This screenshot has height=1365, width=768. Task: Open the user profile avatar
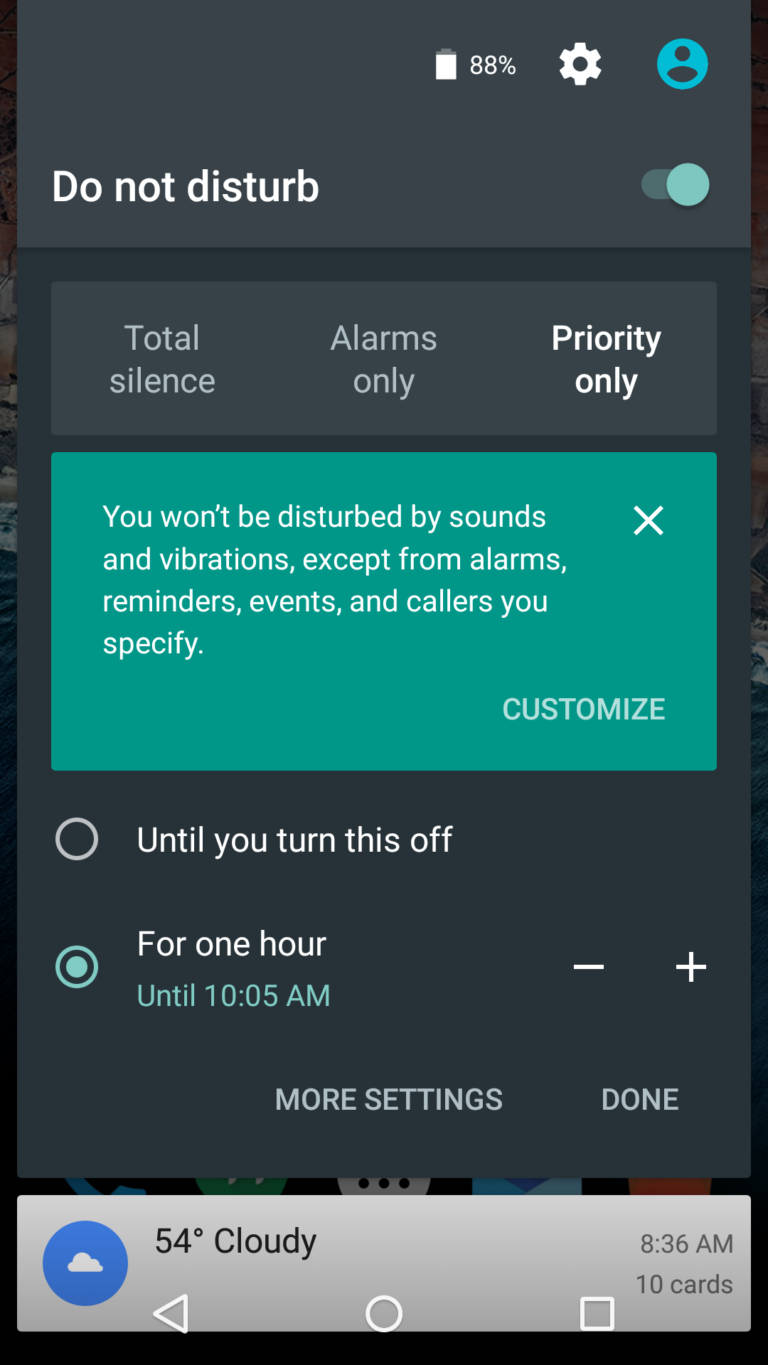(x=682, y=65)
